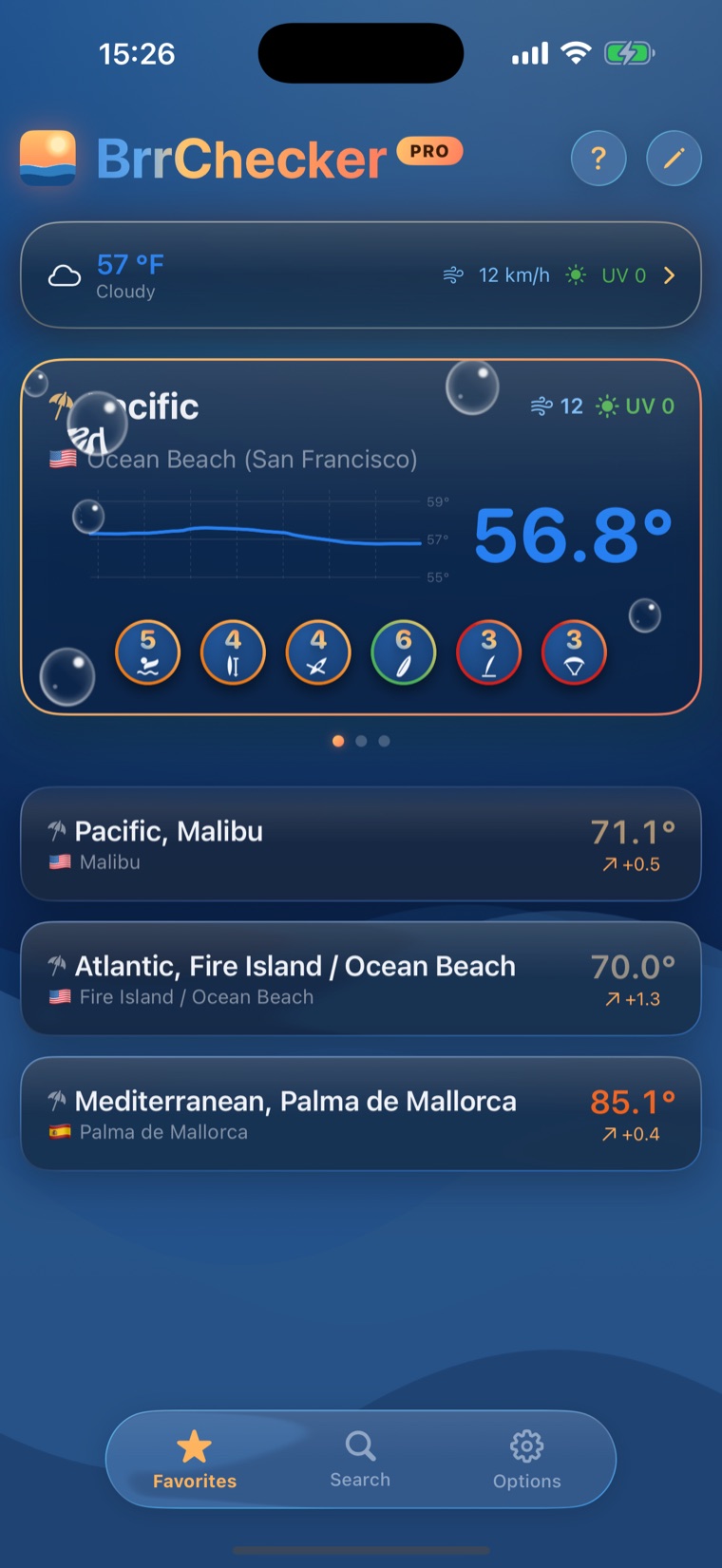Open Atlantic, Fire Island / Ocean Beach
Image resolution: width=722 pixels, height=1568 pixels.
pos(361,979)
